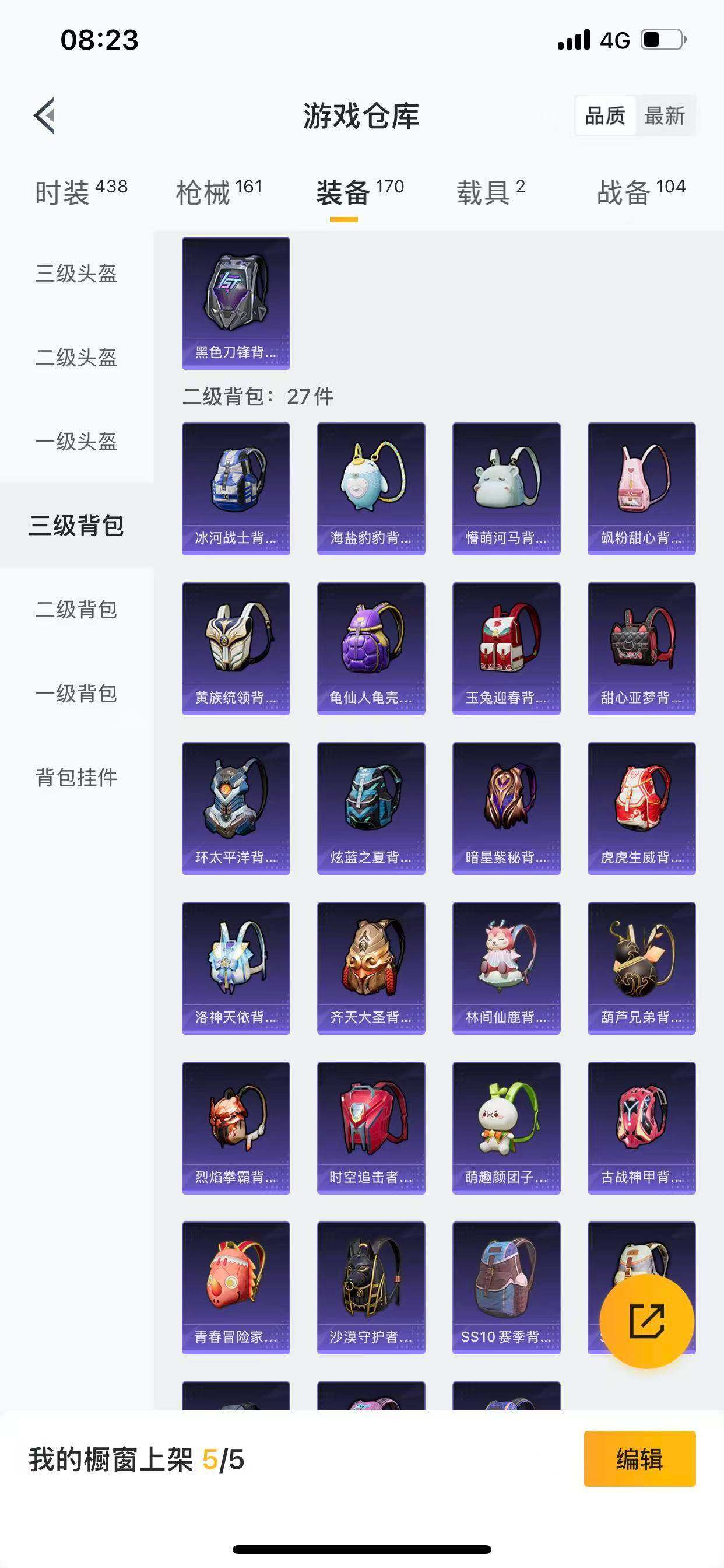Go back using the back arrow

(44, 116)
